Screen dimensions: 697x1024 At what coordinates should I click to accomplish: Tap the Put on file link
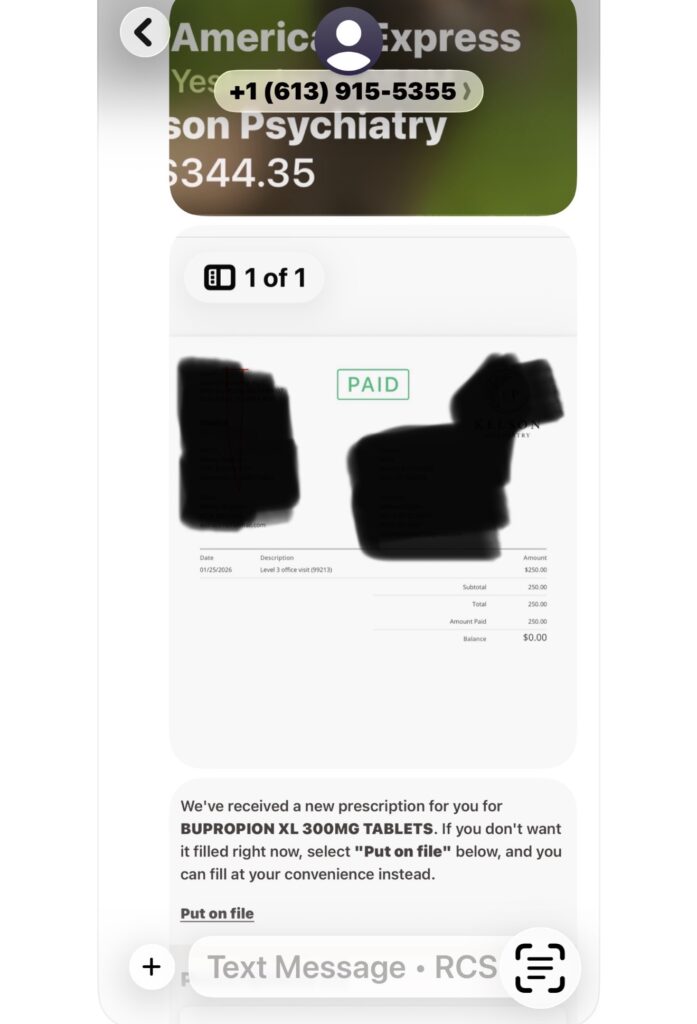(x=217, y=913)
